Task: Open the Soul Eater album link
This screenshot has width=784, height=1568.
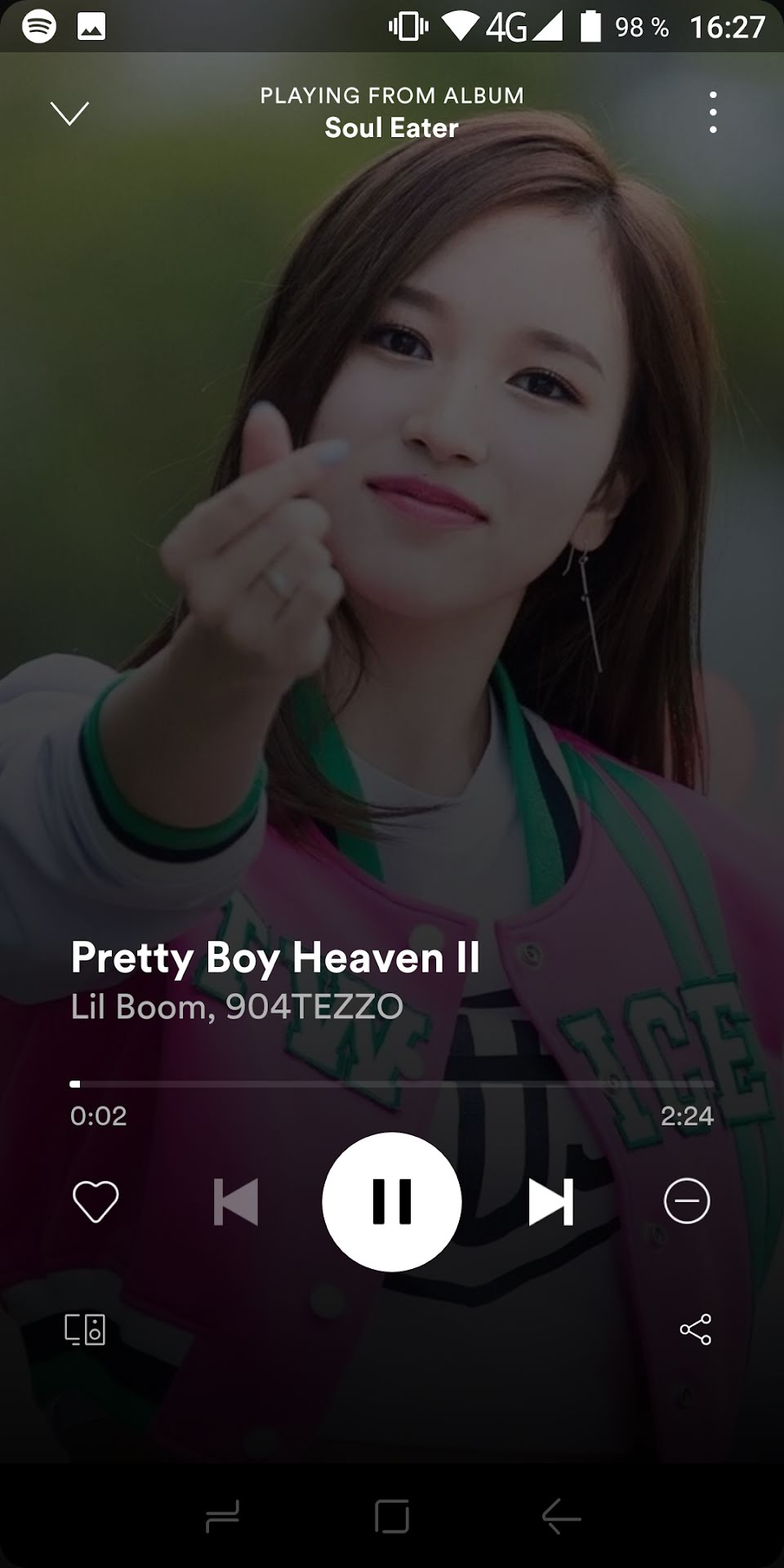Action: [392, 128]
